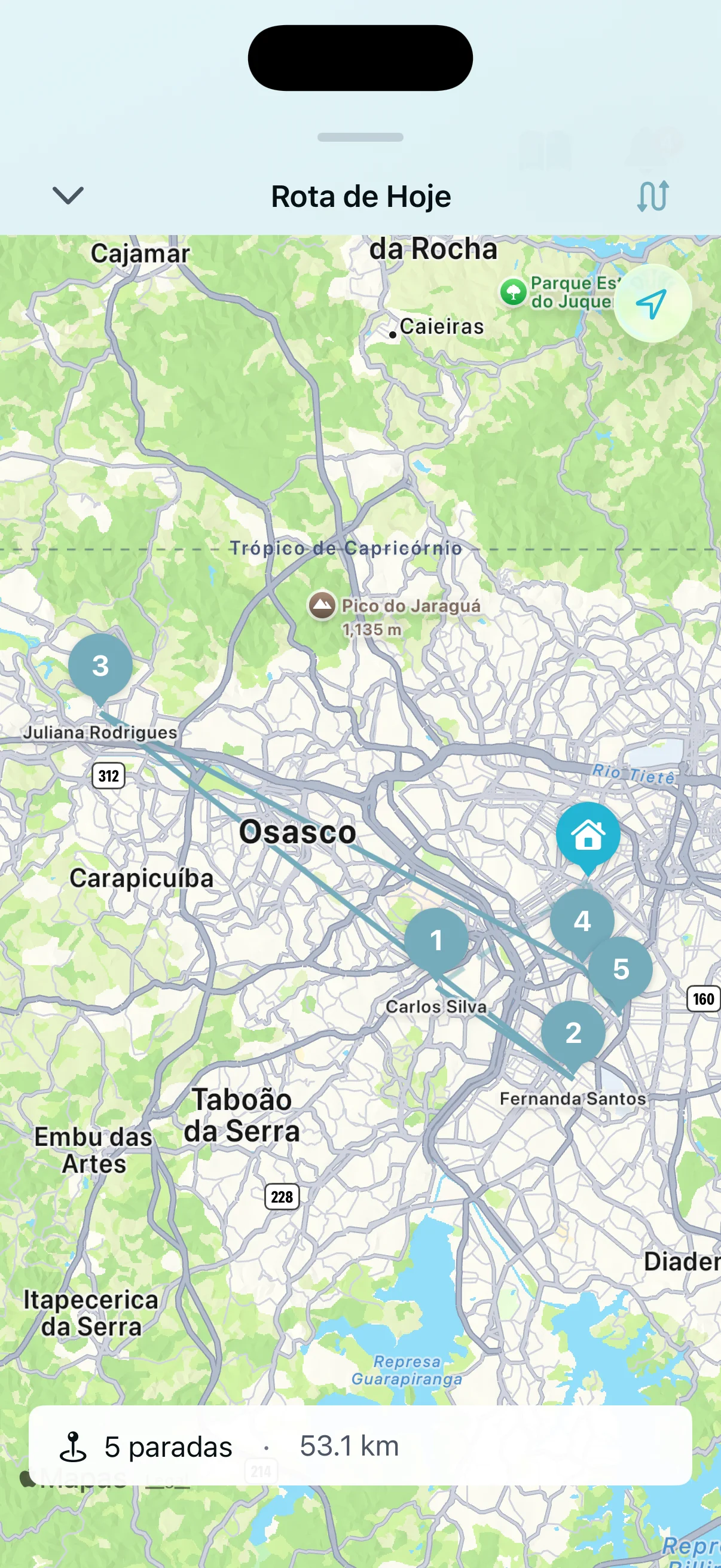Tap the stops pin icon next to 5 paradas
Image resolution: width=721 pixels, height=1568 pixels.
(x=73, y=1447)
